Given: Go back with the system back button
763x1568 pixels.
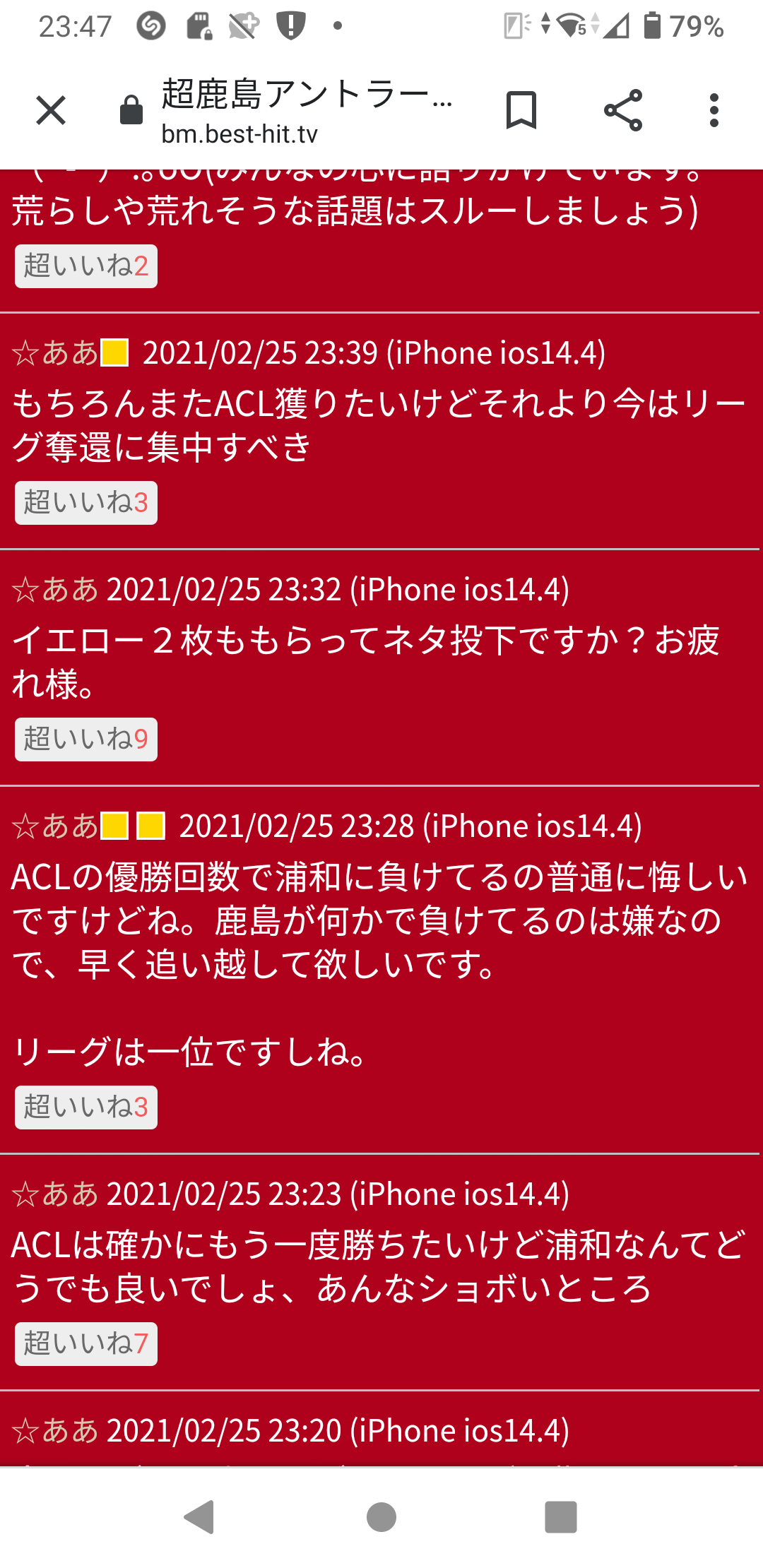Looking at the screenshot, I should coord(199,1516).
